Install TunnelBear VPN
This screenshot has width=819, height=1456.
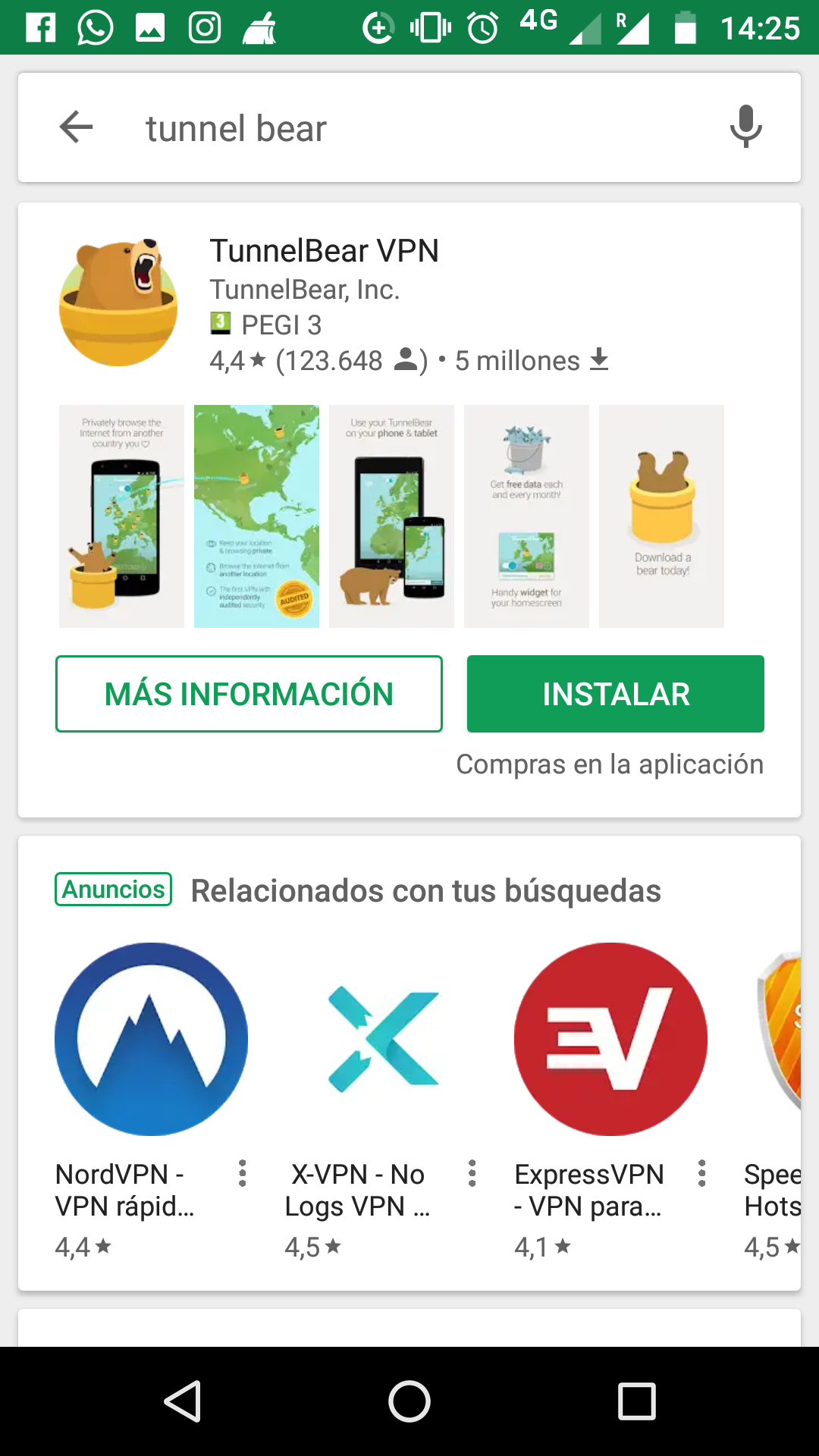[615, 694]
